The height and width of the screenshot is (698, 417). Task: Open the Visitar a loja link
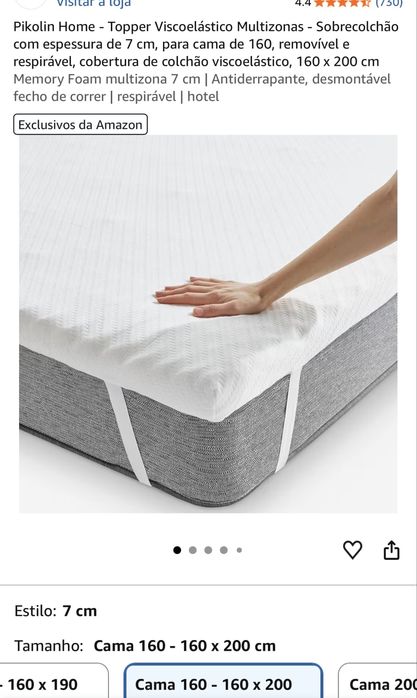pos(93,4)
